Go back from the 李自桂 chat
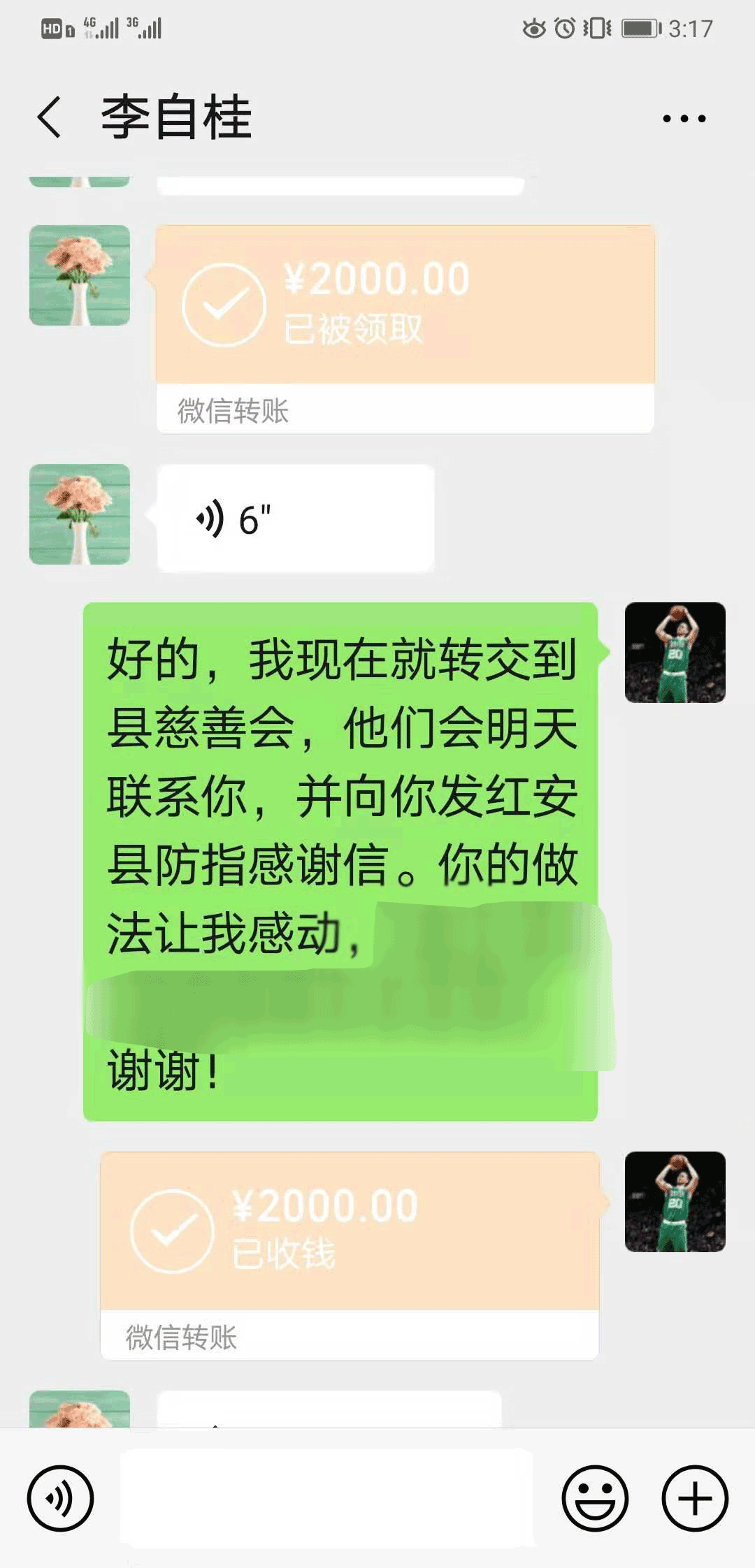The height and width of the screenshot is (1568, 755). point(50,117)
